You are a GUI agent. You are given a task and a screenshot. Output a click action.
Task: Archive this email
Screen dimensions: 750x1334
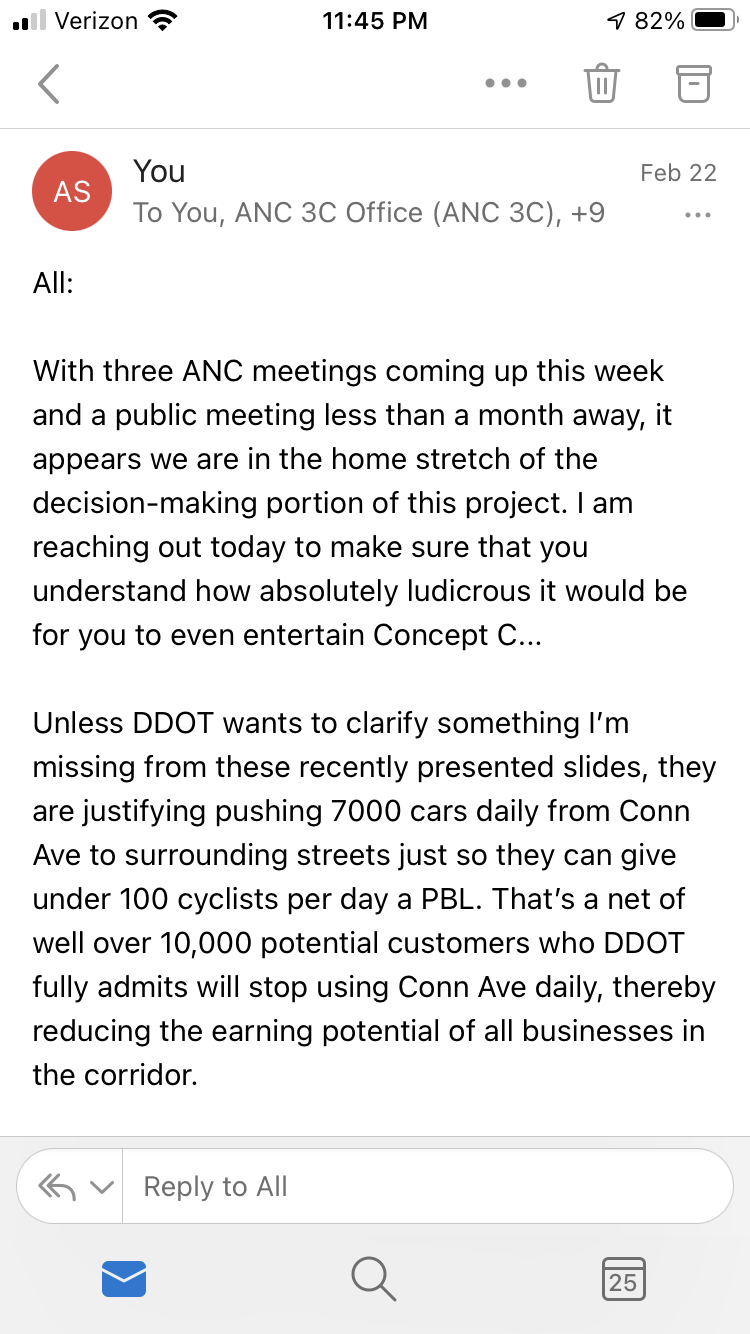(x=693, y=84)
